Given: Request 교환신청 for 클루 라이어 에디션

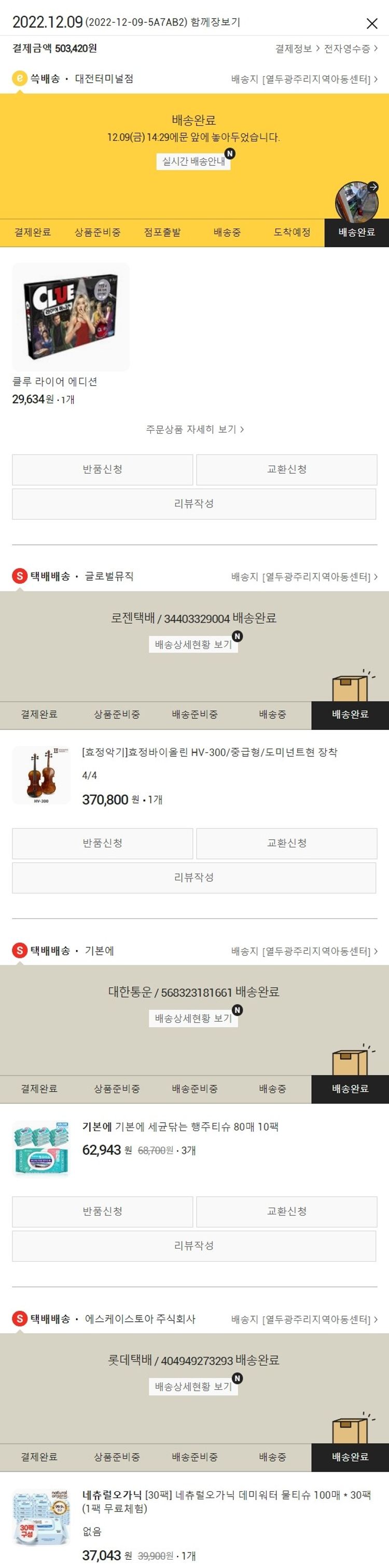Looking at the screenshot, I should [x=286, y=469].
